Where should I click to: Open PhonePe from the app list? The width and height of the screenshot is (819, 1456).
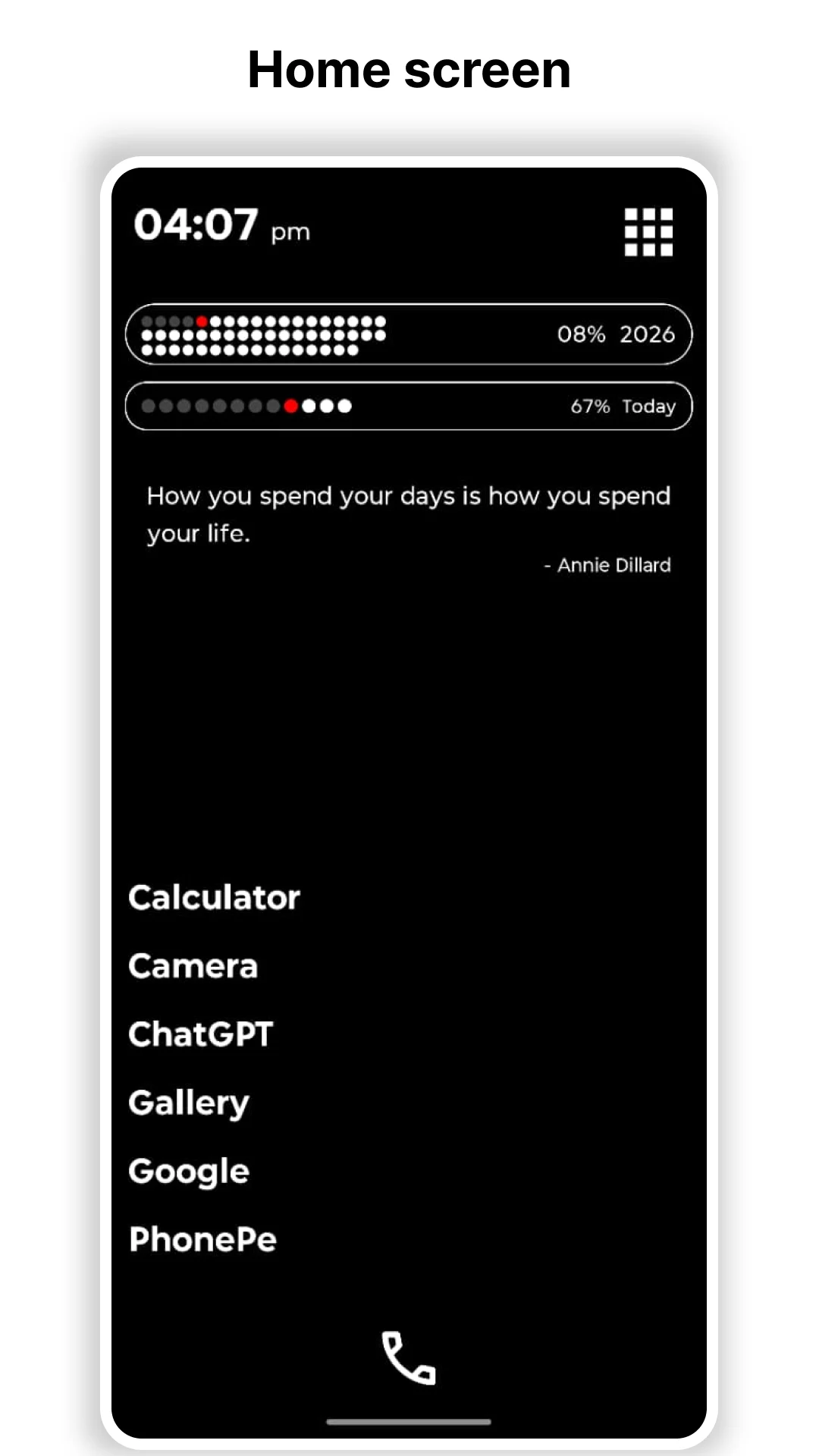pyautogui.click(x=202, y=1239)
